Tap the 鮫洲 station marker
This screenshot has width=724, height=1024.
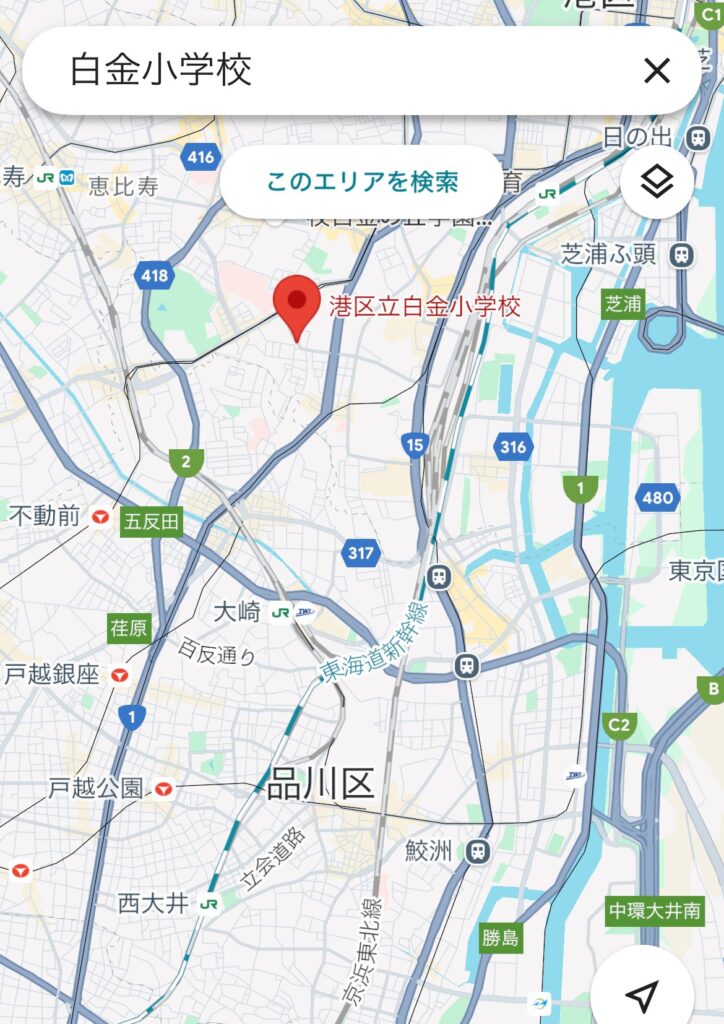[478, 851]
